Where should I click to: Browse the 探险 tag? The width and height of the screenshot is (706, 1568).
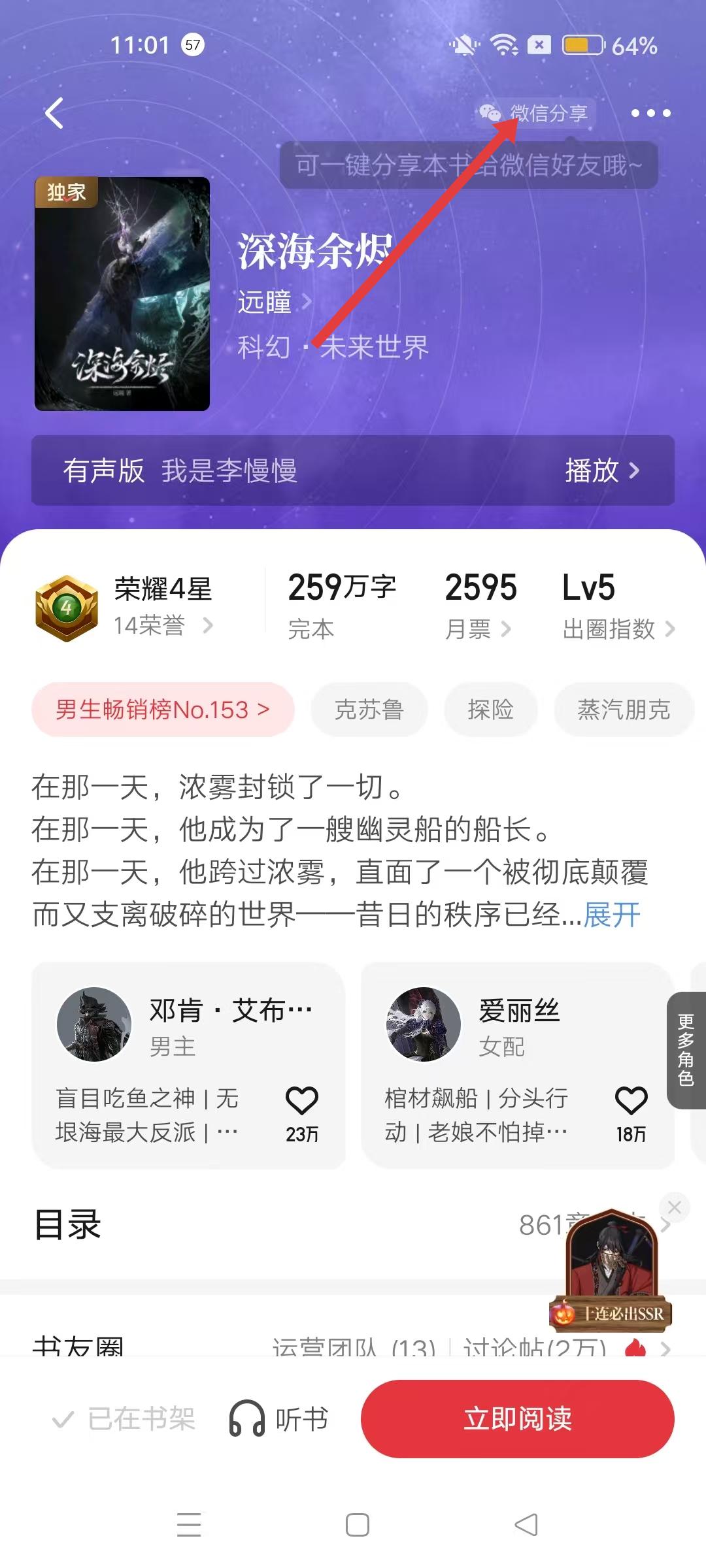[x=490, y=710]
